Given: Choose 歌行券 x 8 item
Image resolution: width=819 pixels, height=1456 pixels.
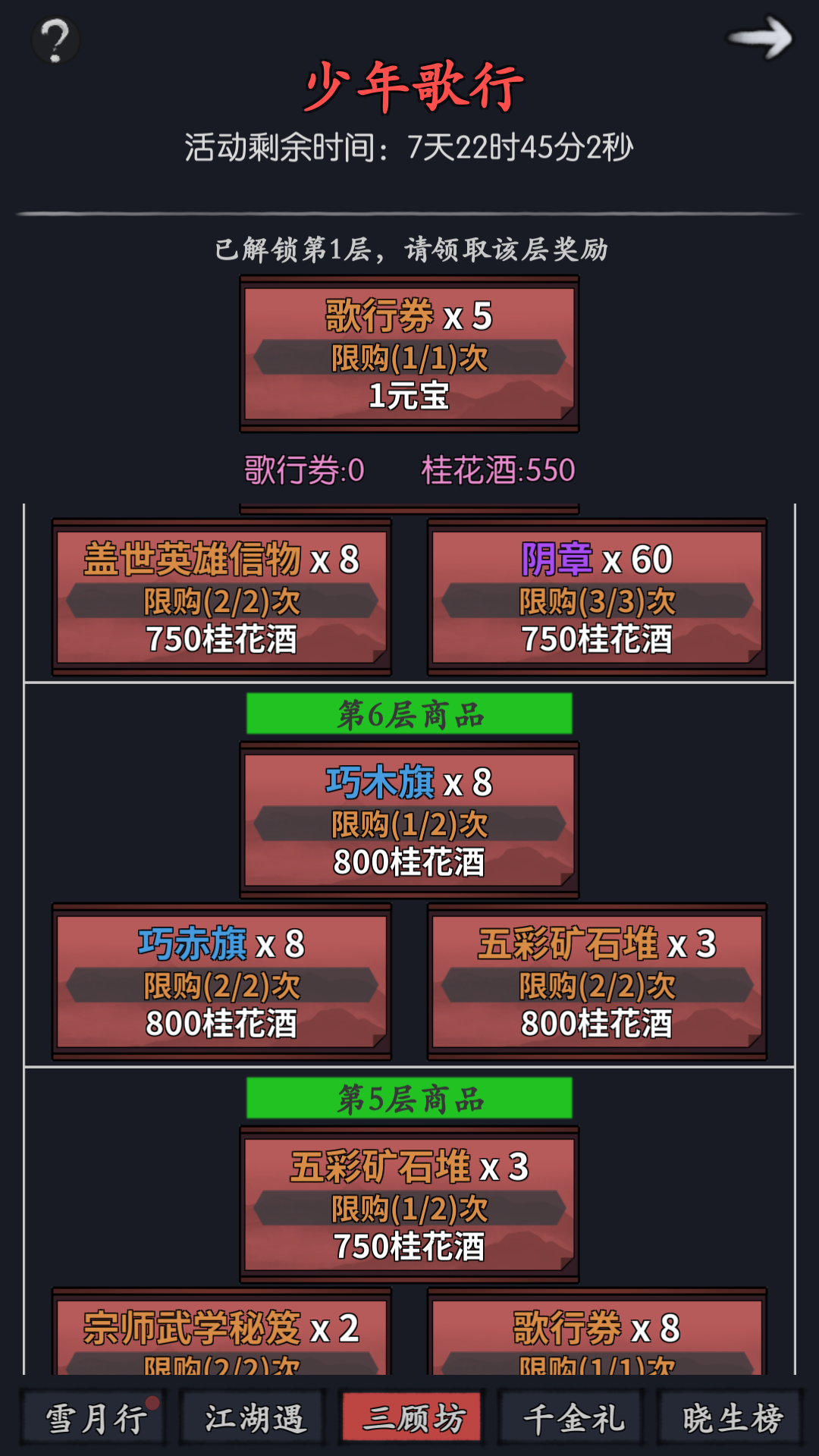Looking at the screenshot, I should coord(597,1336).
